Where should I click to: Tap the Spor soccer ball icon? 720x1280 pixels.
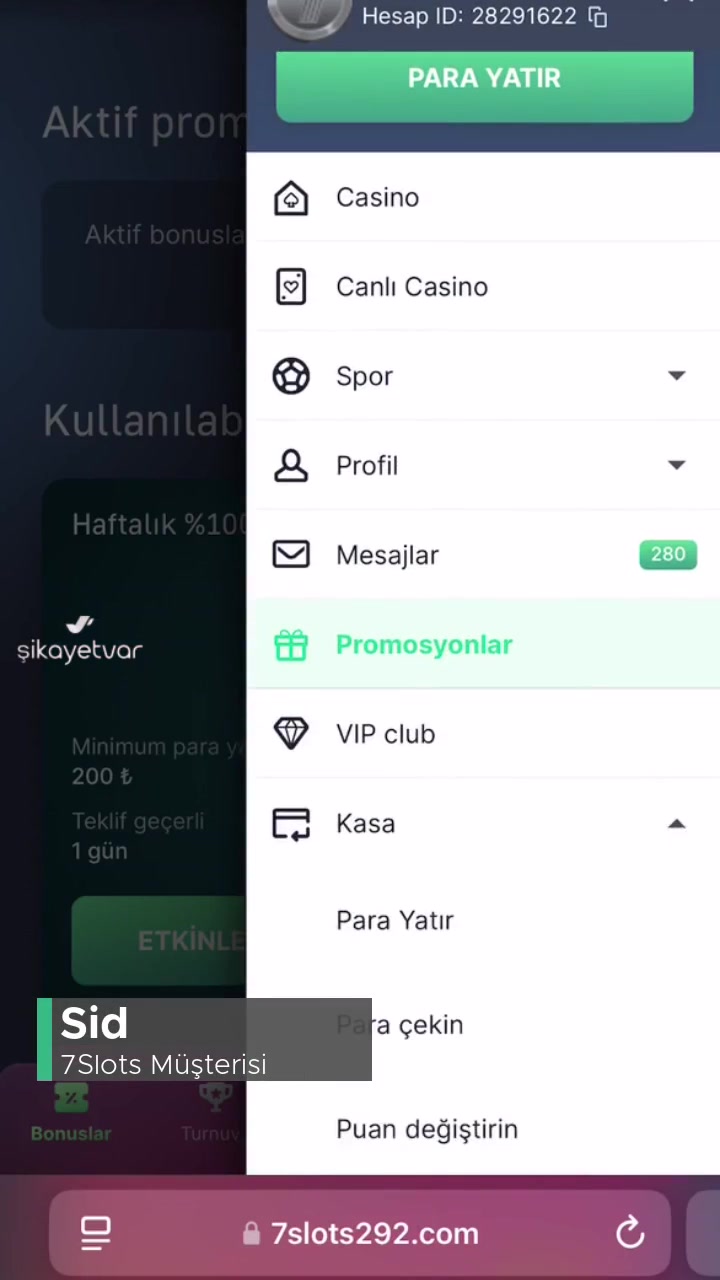pos(291,376)
